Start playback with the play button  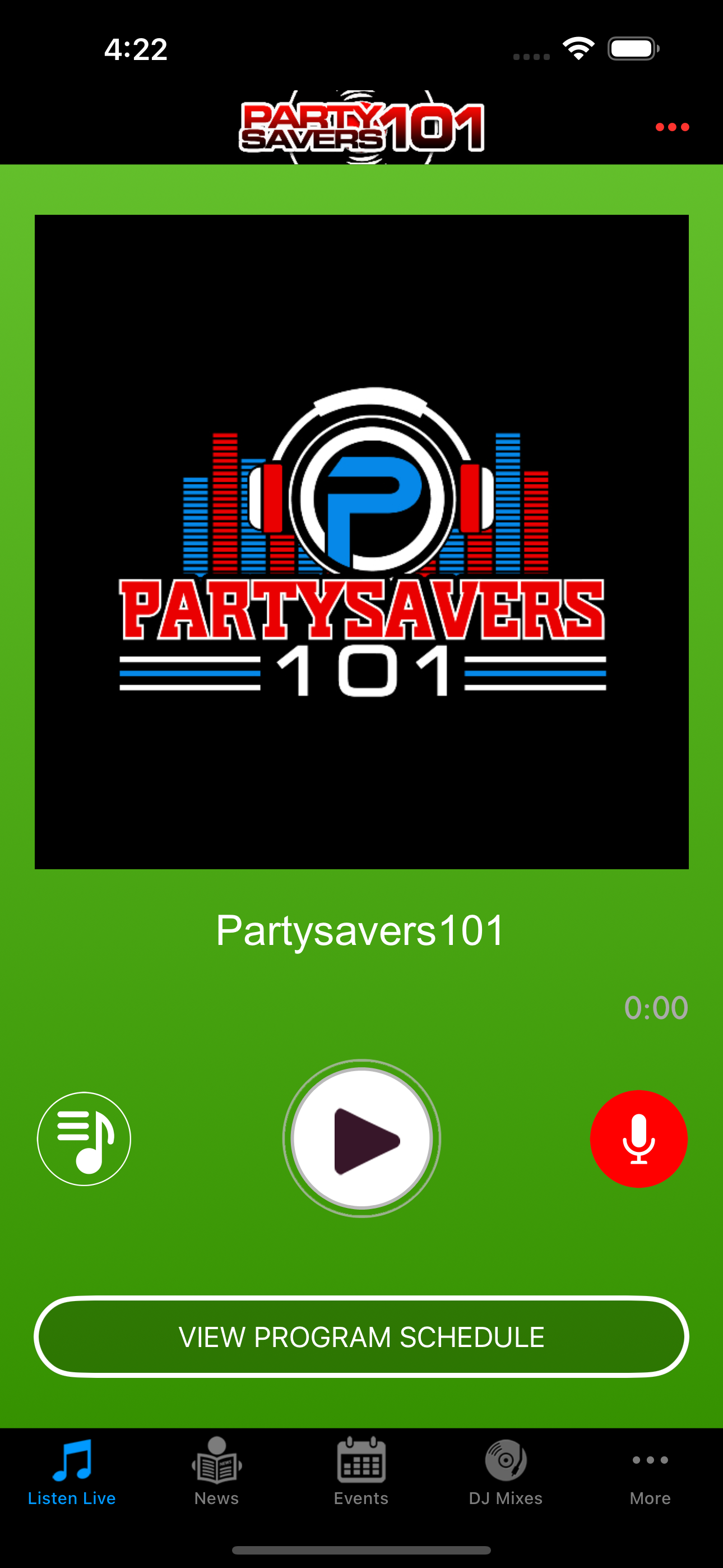[x=361, y=1138]
